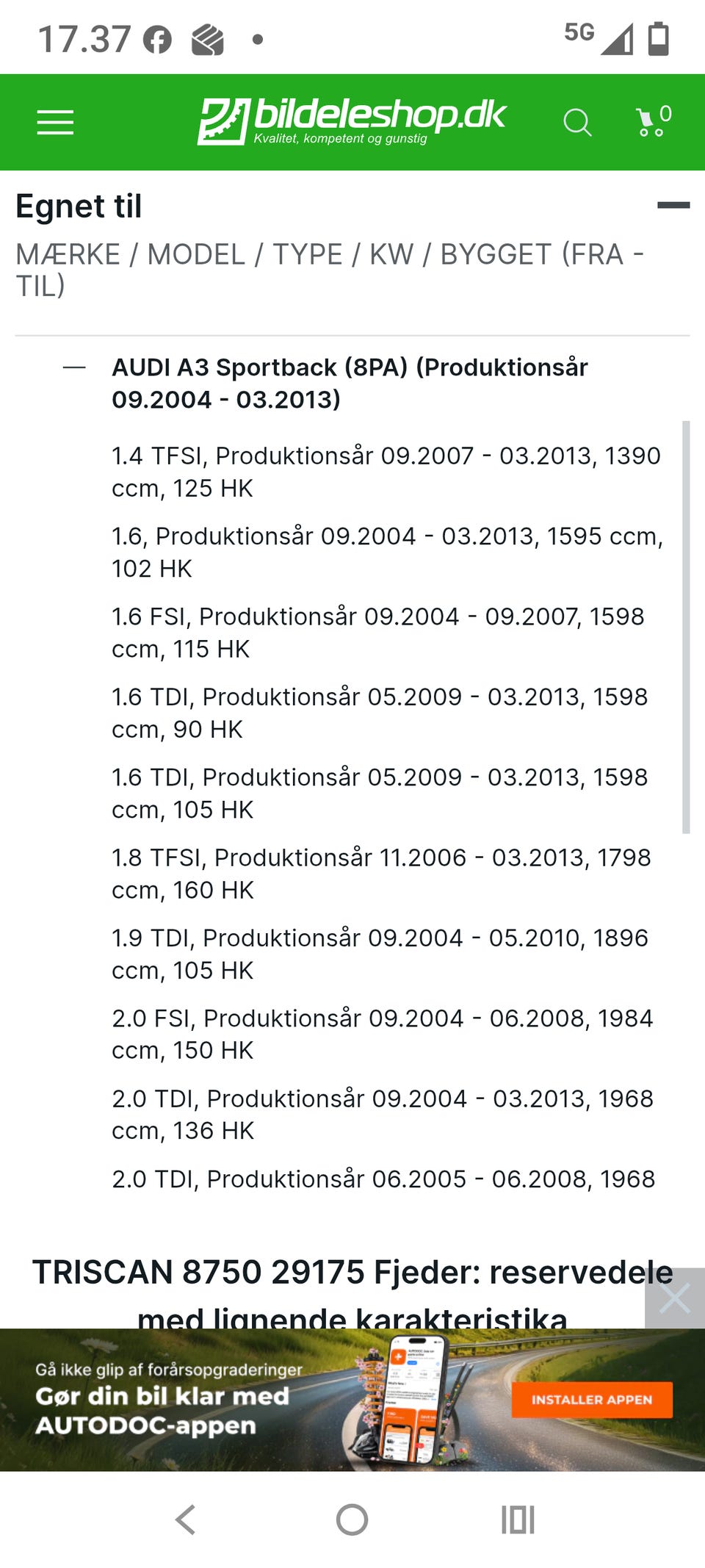Screen dimensions: 705x1568
Task: Go to bildeleshop.dk home via header
Action: (x=352, y=121)
